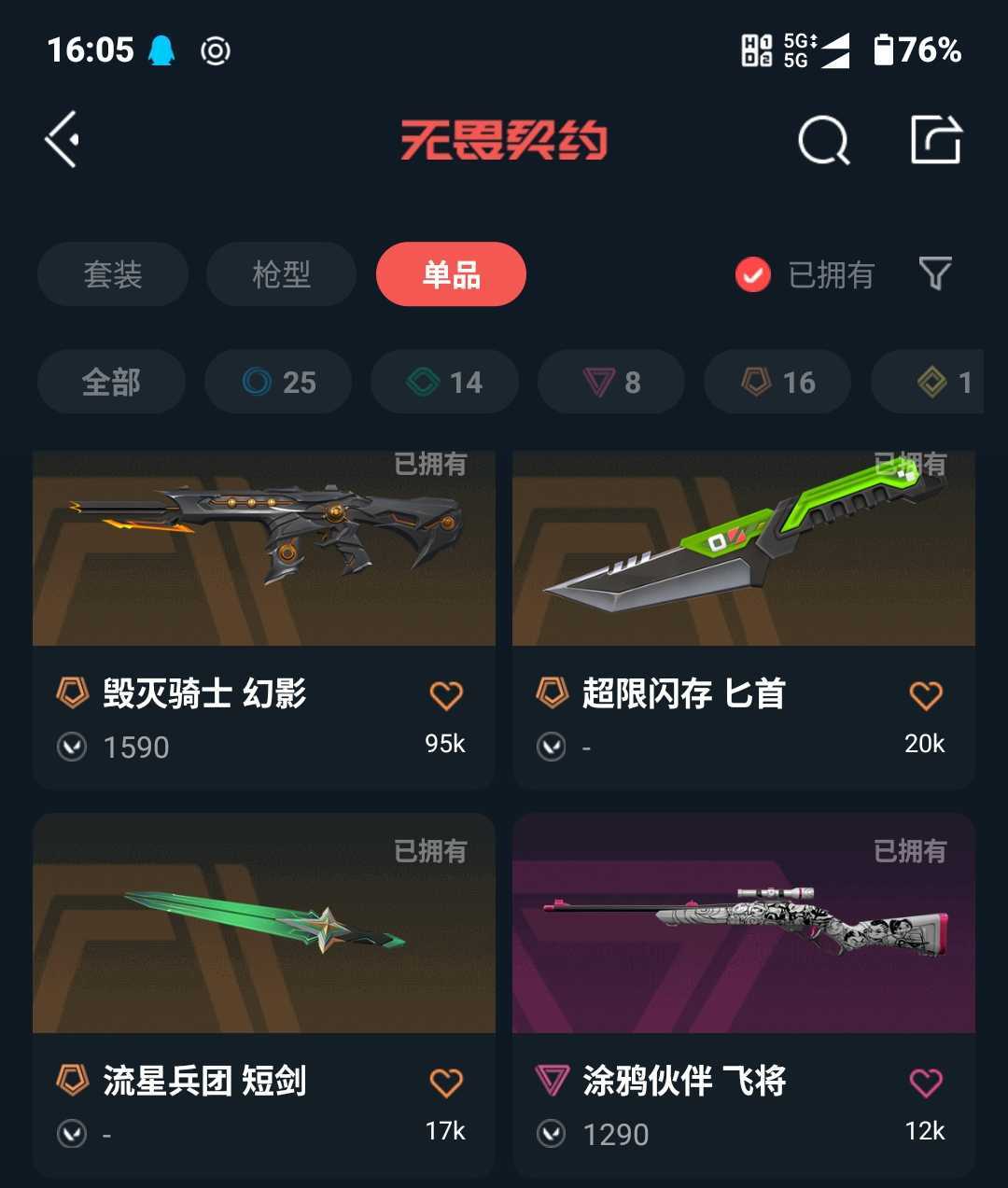
Task: Switch to the 枪型 tab
Action: pyautogui.click(x=281, y=274)
